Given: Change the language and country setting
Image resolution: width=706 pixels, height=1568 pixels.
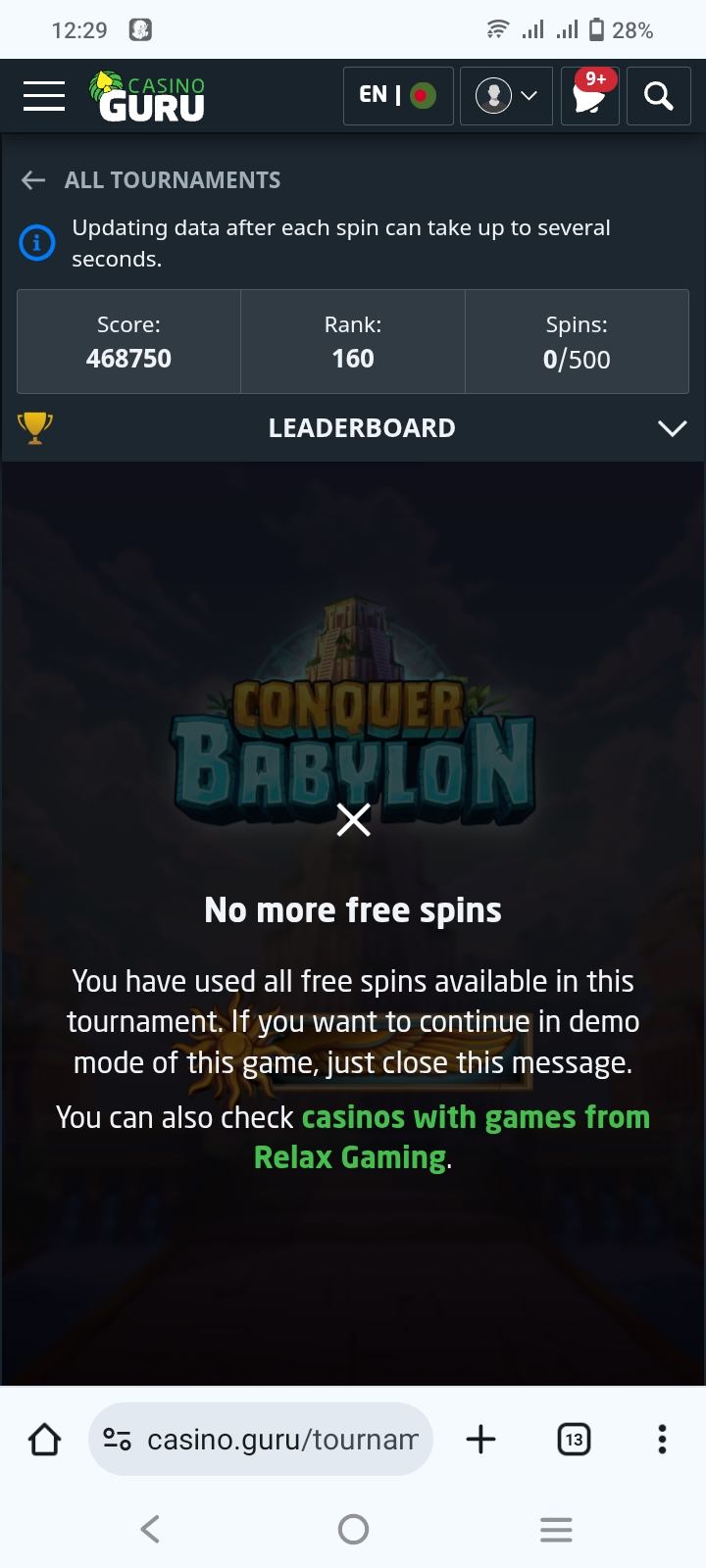Looking at the screenshot, I should pyautogui.click(x=398, y=96).
